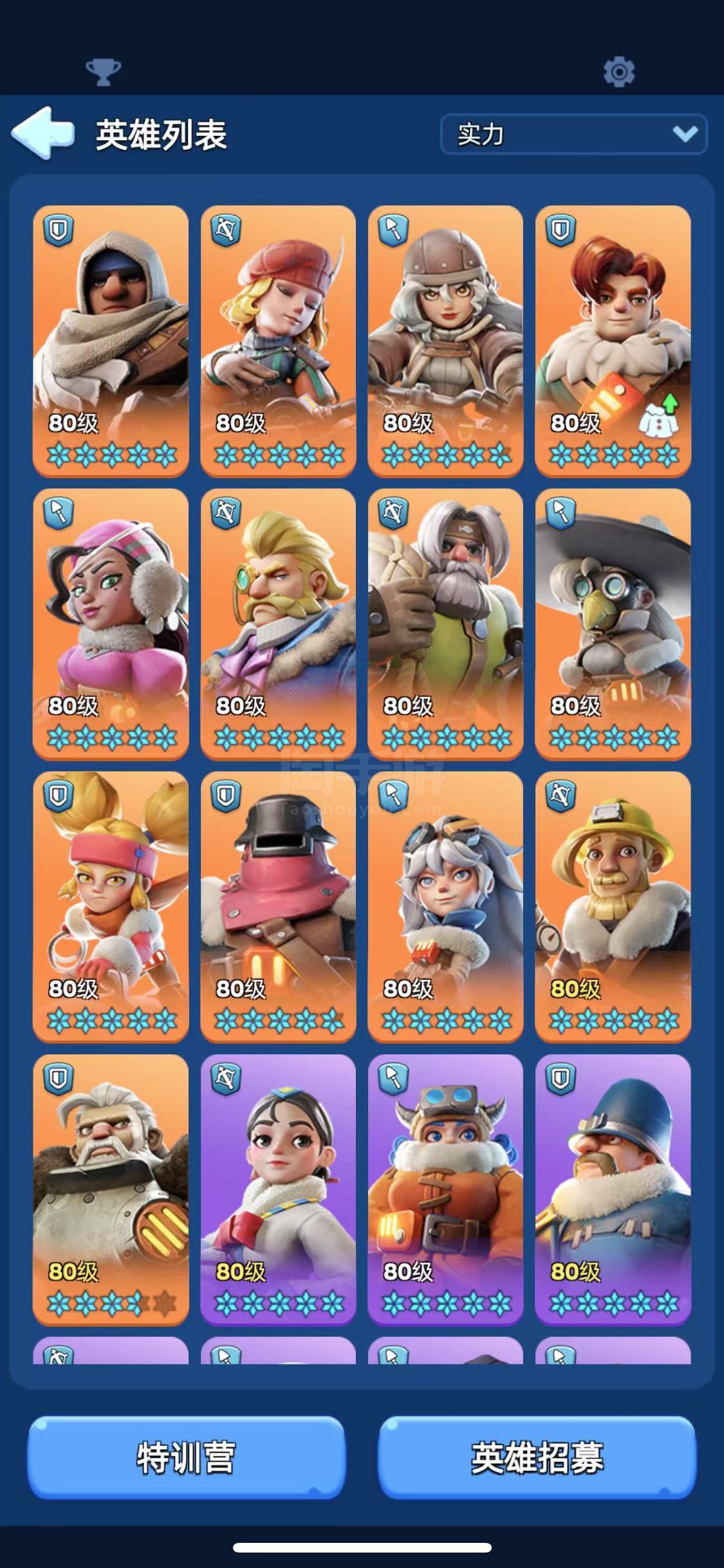The image size is (724, 1568).
Task: Open the 特训营 training camp
Action: pos(186,1457)
